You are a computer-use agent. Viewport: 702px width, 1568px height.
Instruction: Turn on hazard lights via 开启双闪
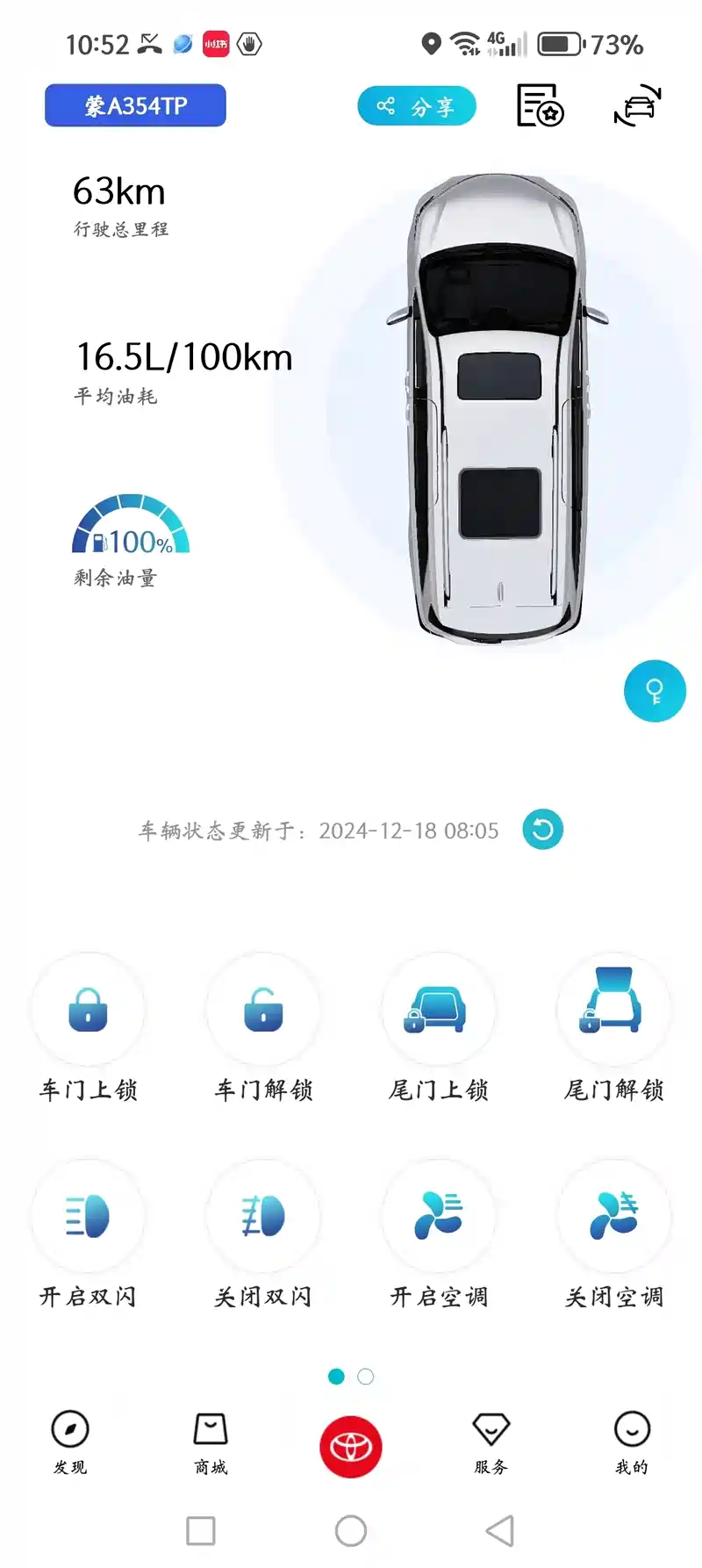pyautogui.click(x=88, y=1236)
